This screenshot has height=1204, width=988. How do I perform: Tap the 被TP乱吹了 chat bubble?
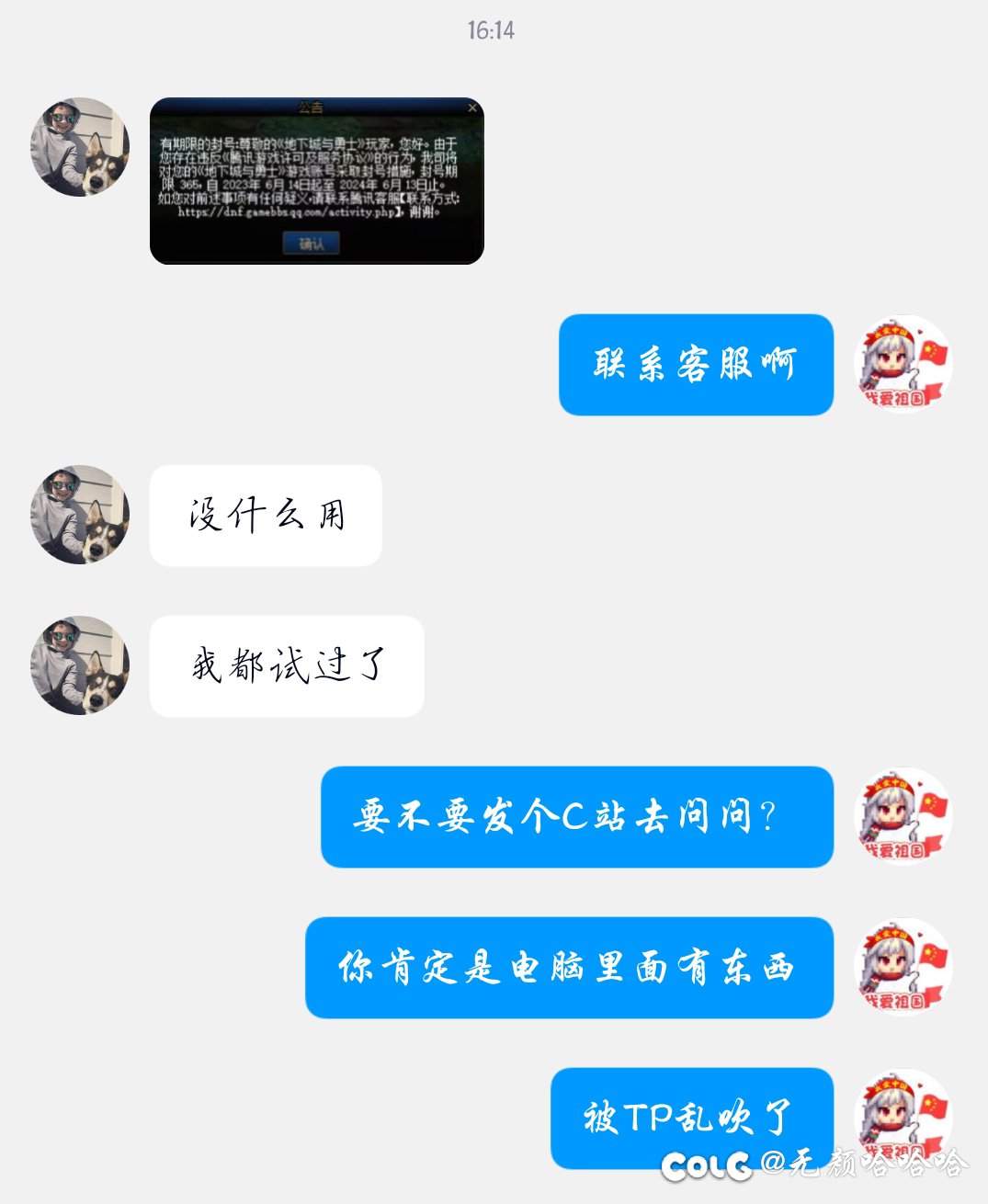pyautogui.click(x=692, y=1120)
